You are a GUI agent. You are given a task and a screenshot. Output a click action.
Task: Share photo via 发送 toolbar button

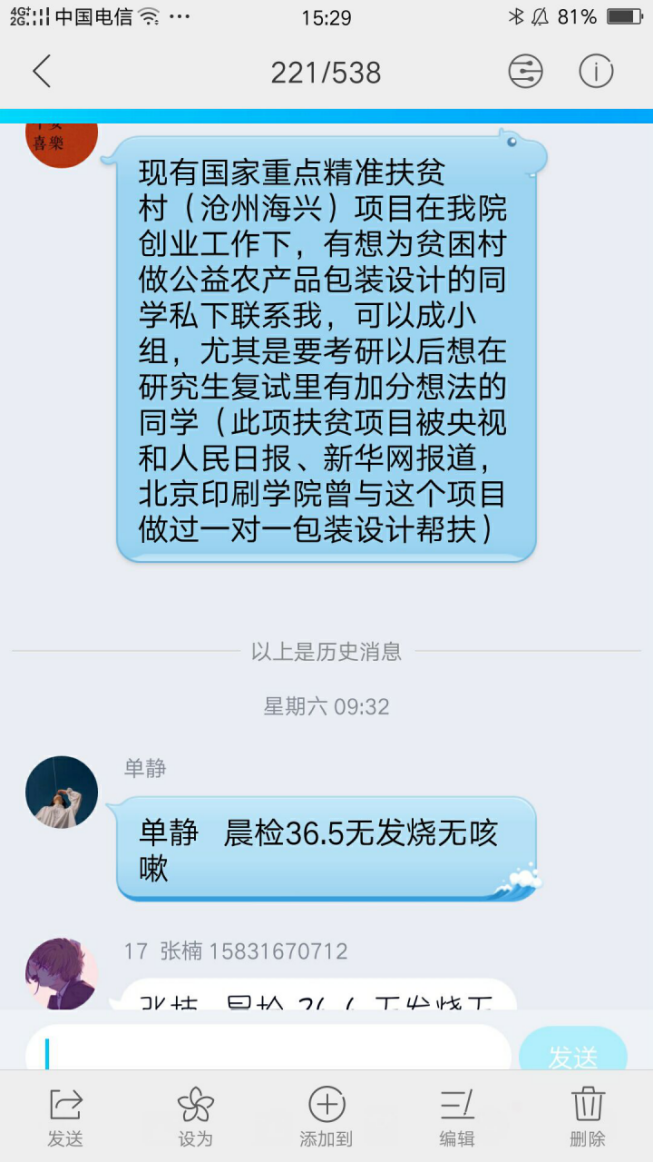65,1116
